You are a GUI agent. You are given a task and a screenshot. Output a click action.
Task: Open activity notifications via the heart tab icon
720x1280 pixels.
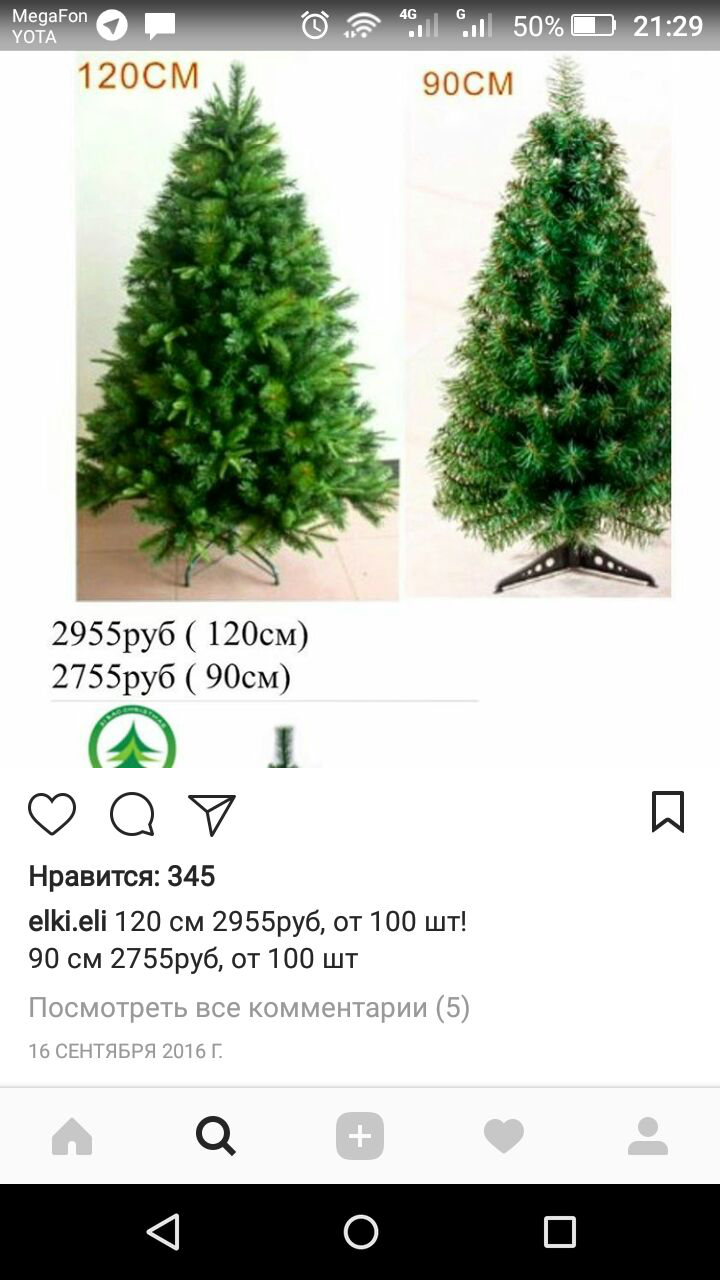coord(504,1136)
